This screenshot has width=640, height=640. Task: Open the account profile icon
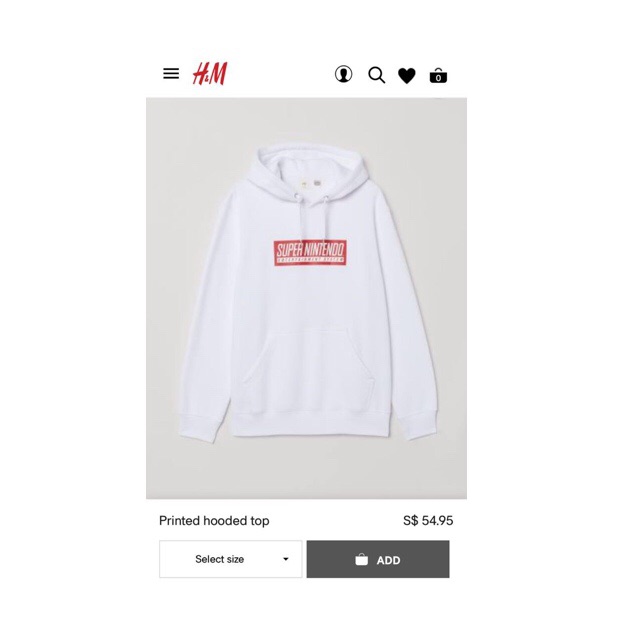(343, 74)
